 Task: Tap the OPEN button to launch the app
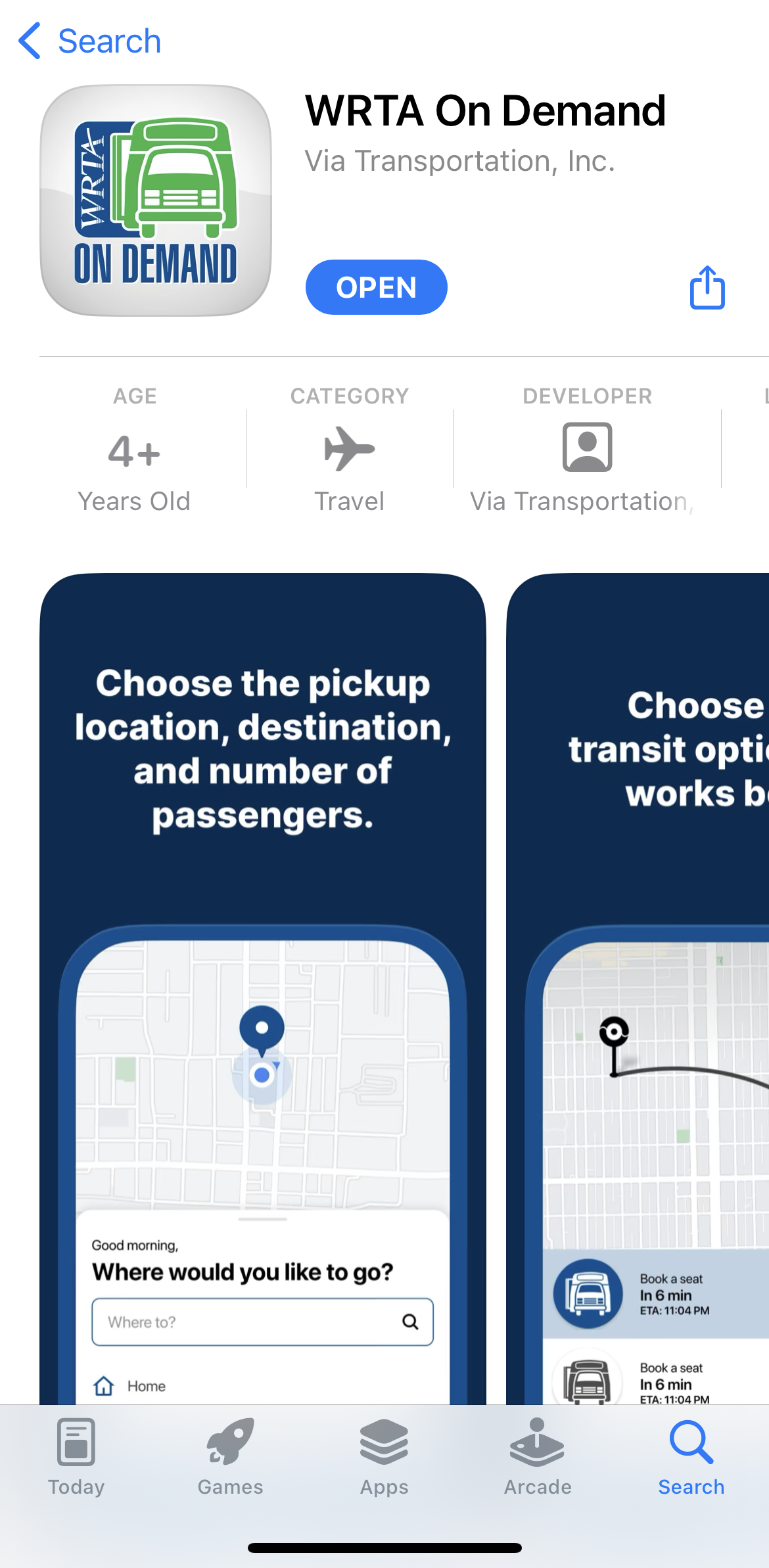(x=376, y=287)
